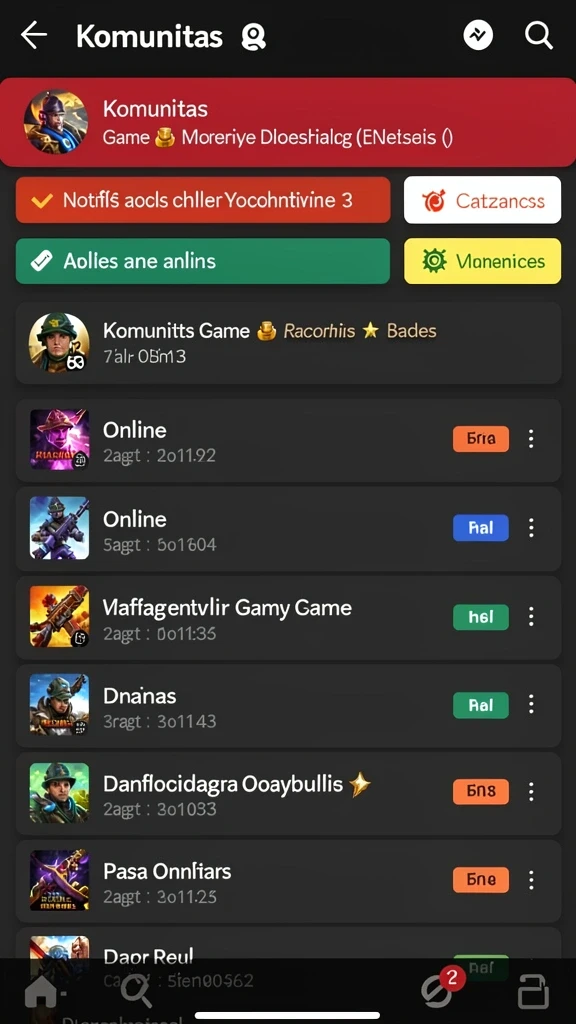Open the bottom search tab
This screenshot has width=576, height=1024.
click(x=136, y=993)
